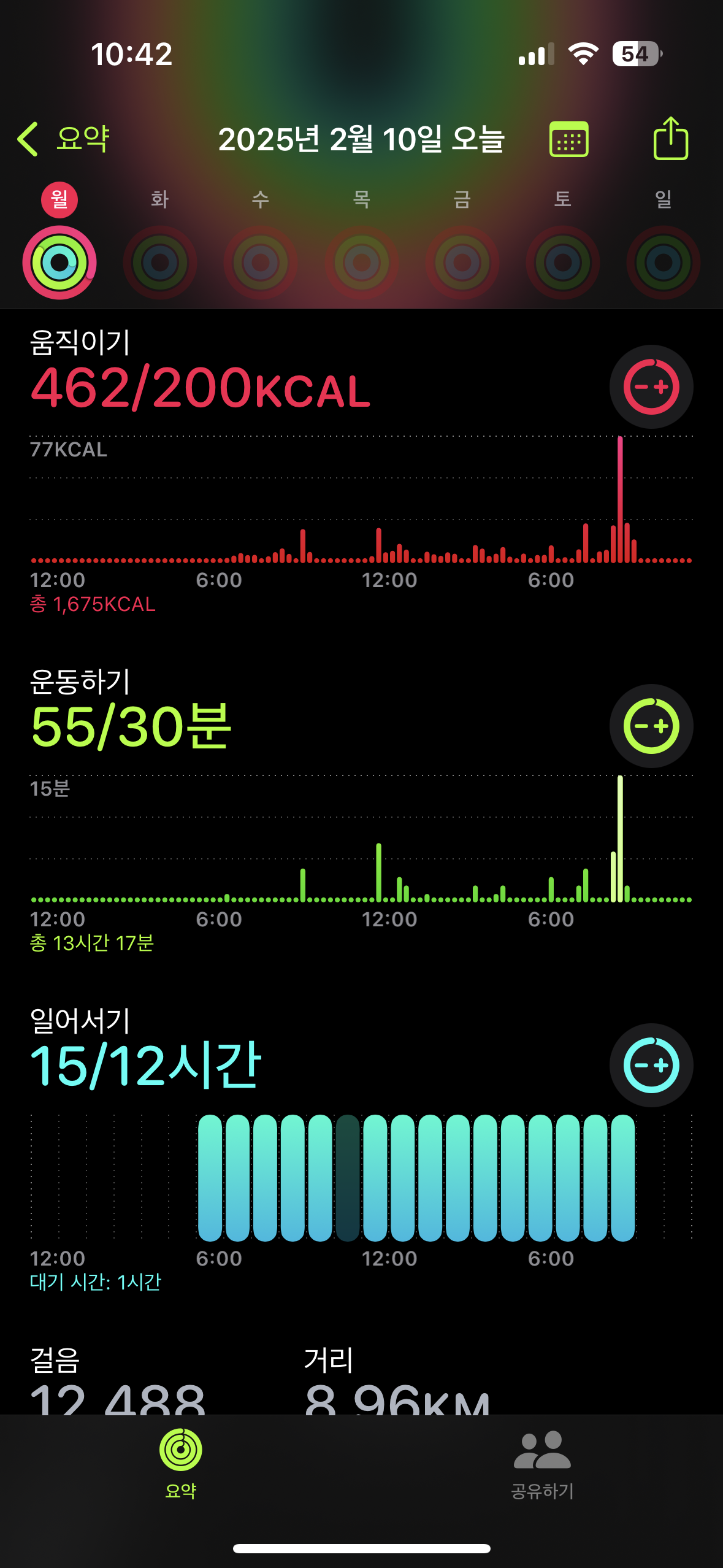Adjust the 일어서기 stand goal
Image resolution: width=723 pixels, height=1568 pixels.
click(651, 1066)
